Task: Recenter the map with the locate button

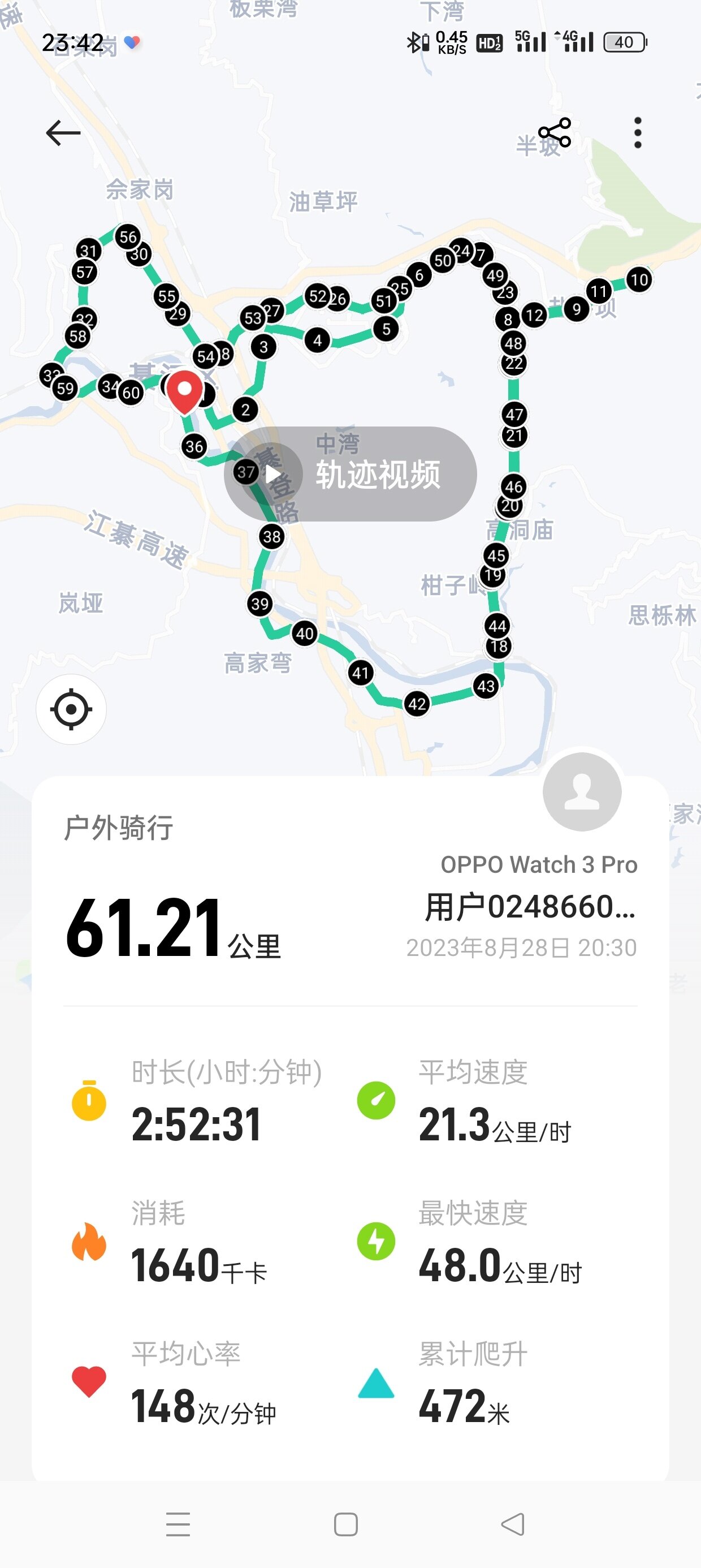Action: click(71, 709)
